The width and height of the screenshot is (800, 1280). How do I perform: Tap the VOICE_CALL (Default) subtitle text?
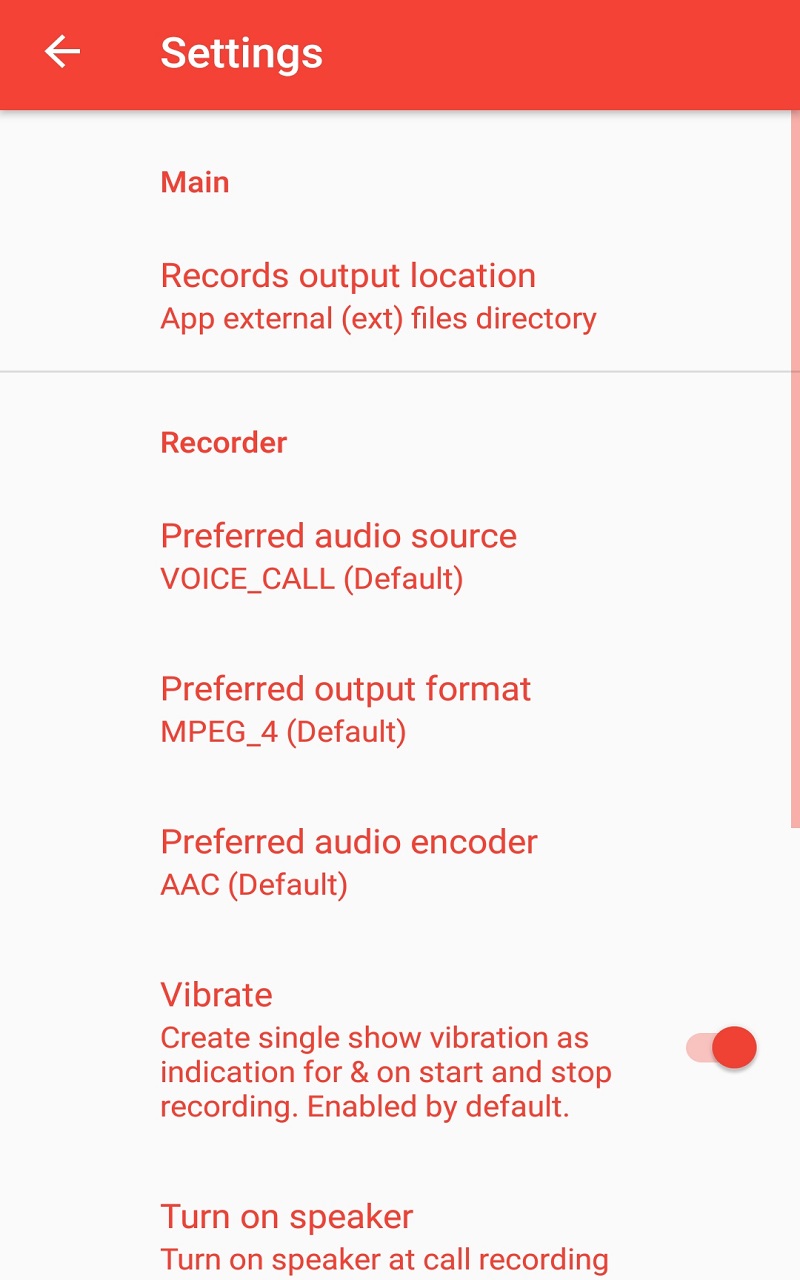pos(311,578)
